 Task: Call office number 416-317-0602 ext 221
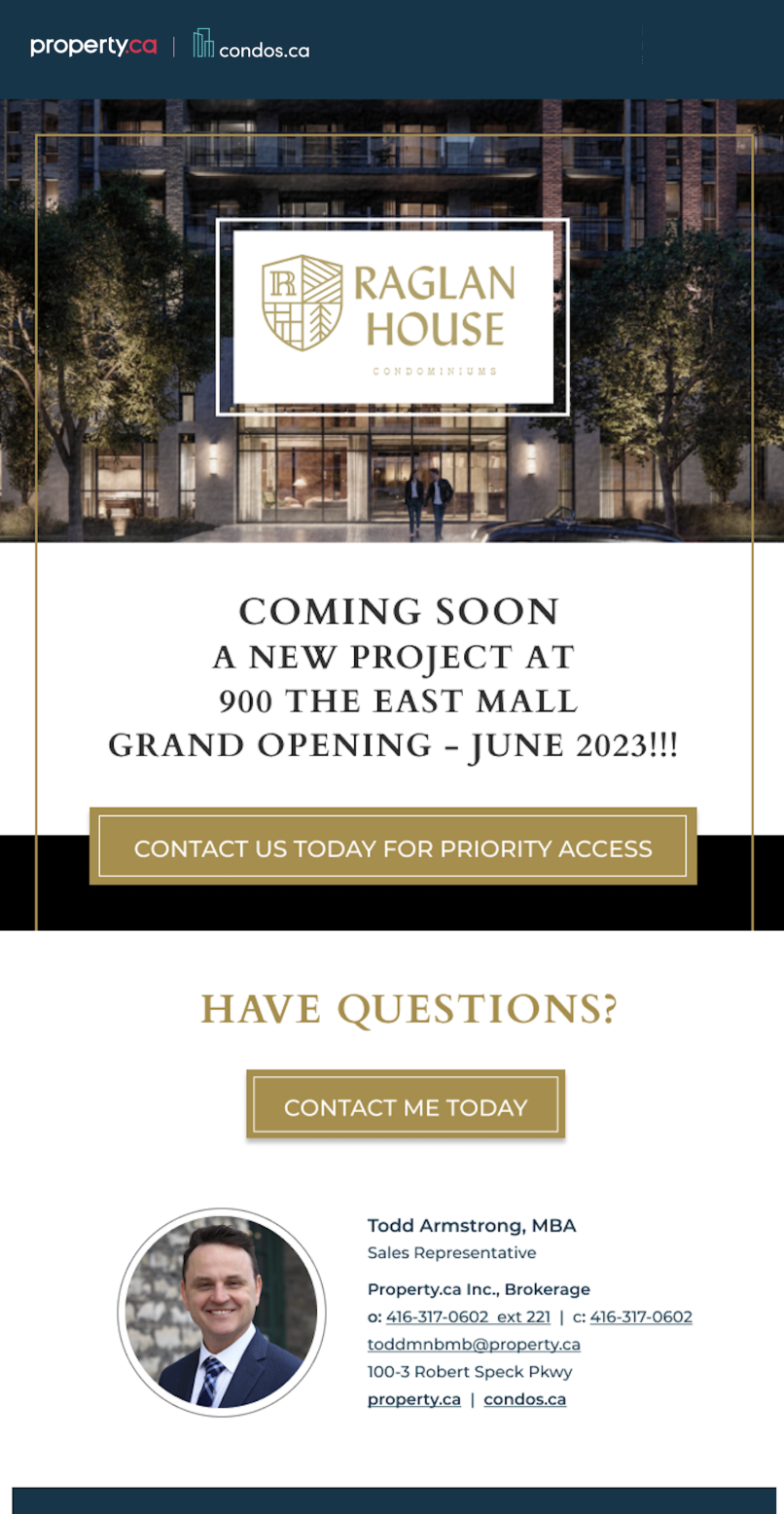(x=468, y=1316)
